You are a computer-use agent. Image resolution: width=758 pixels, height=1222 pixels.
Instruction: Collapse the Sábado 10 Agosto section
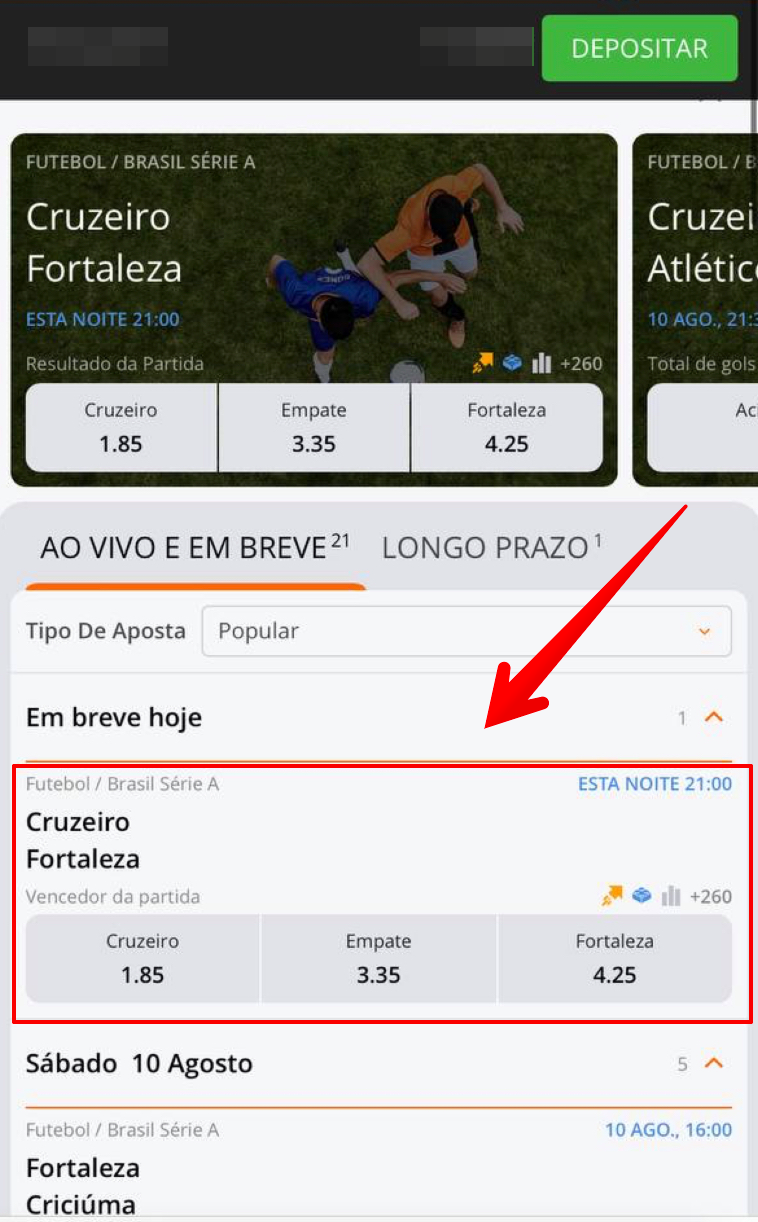[713, 1063]
